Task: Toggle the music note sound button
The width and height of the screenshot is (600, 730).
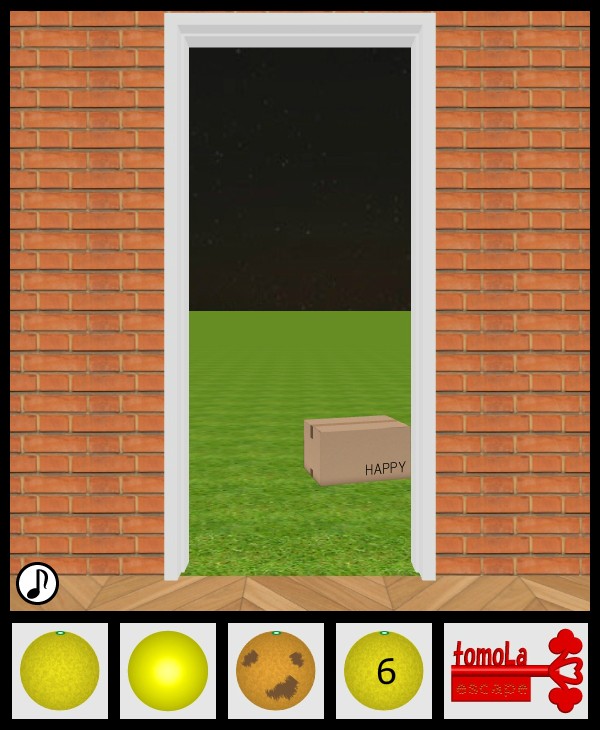Action: click(37, 583)
